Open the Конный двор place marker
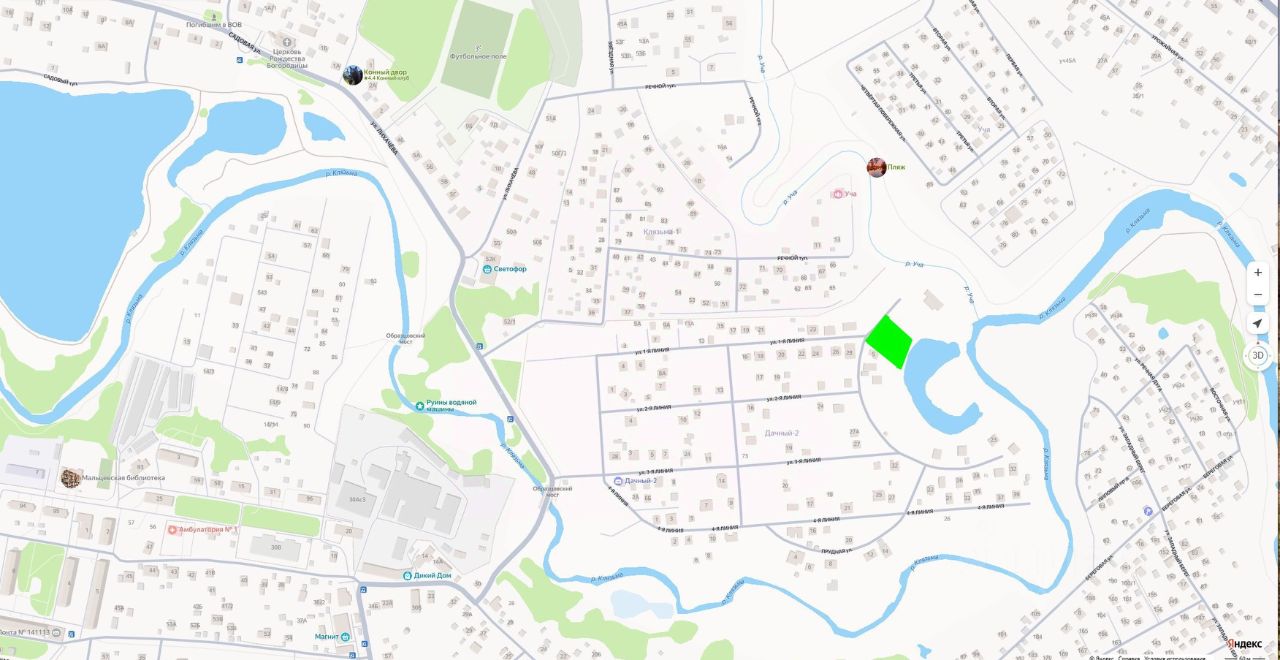Image resolution: width=1280 pixels, height=660 pixels. point(353,75)
